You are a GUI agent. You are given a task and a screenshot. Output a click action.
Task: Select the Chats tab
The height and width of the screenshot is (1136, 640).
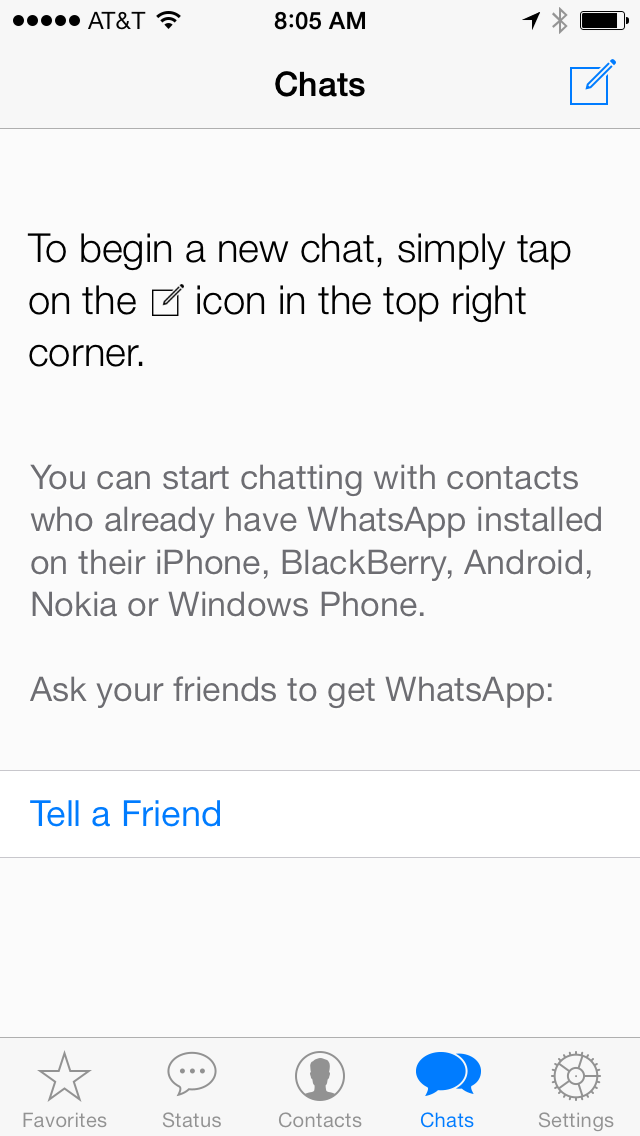(447, 1089)
